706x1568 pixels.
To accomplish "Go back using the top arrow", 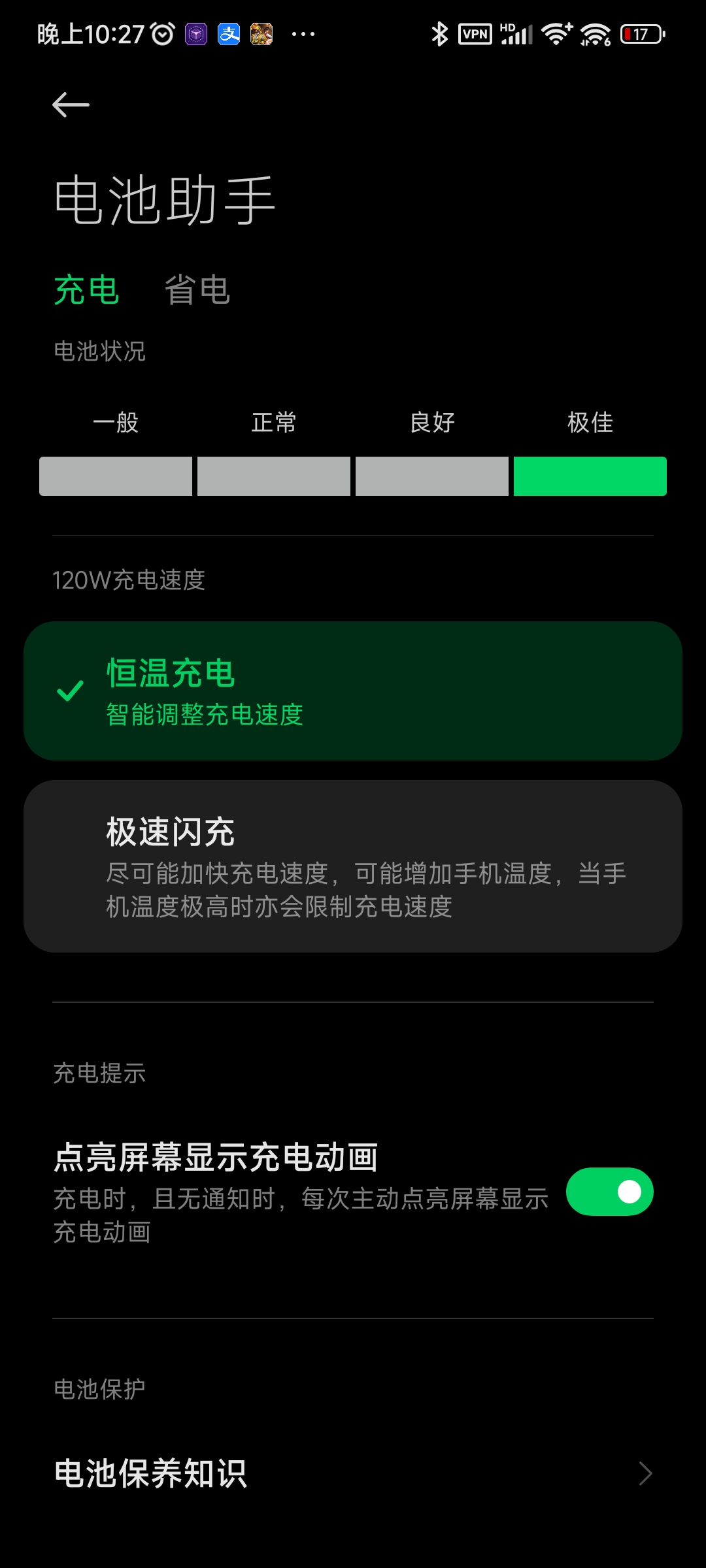I will click(x=71, y=105).
